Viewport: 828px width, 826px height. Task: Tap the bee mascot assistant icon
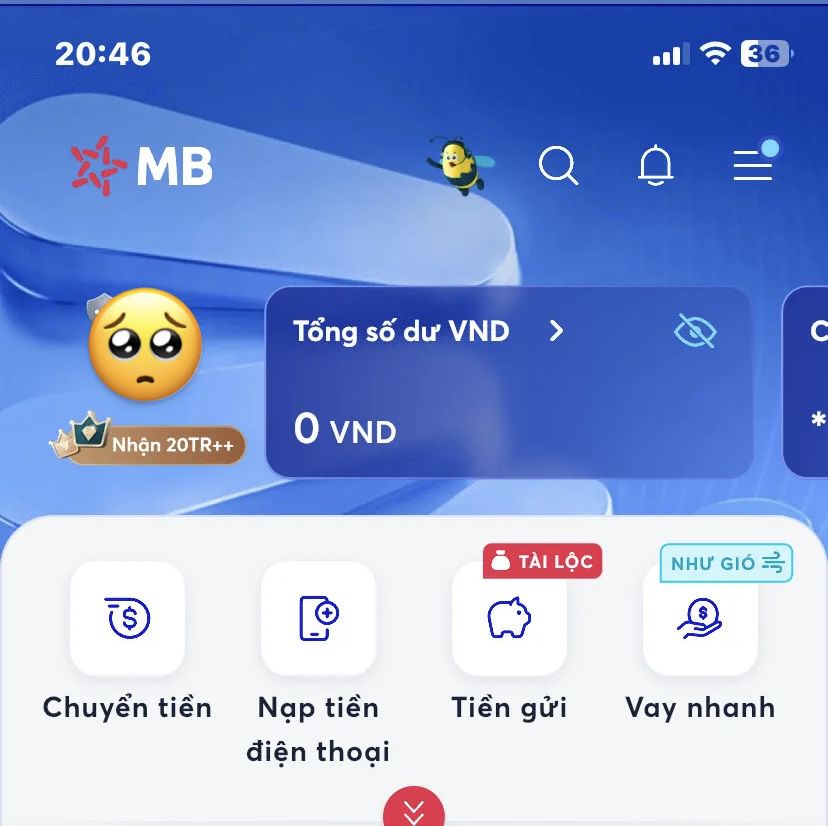[x=461, y=165]
